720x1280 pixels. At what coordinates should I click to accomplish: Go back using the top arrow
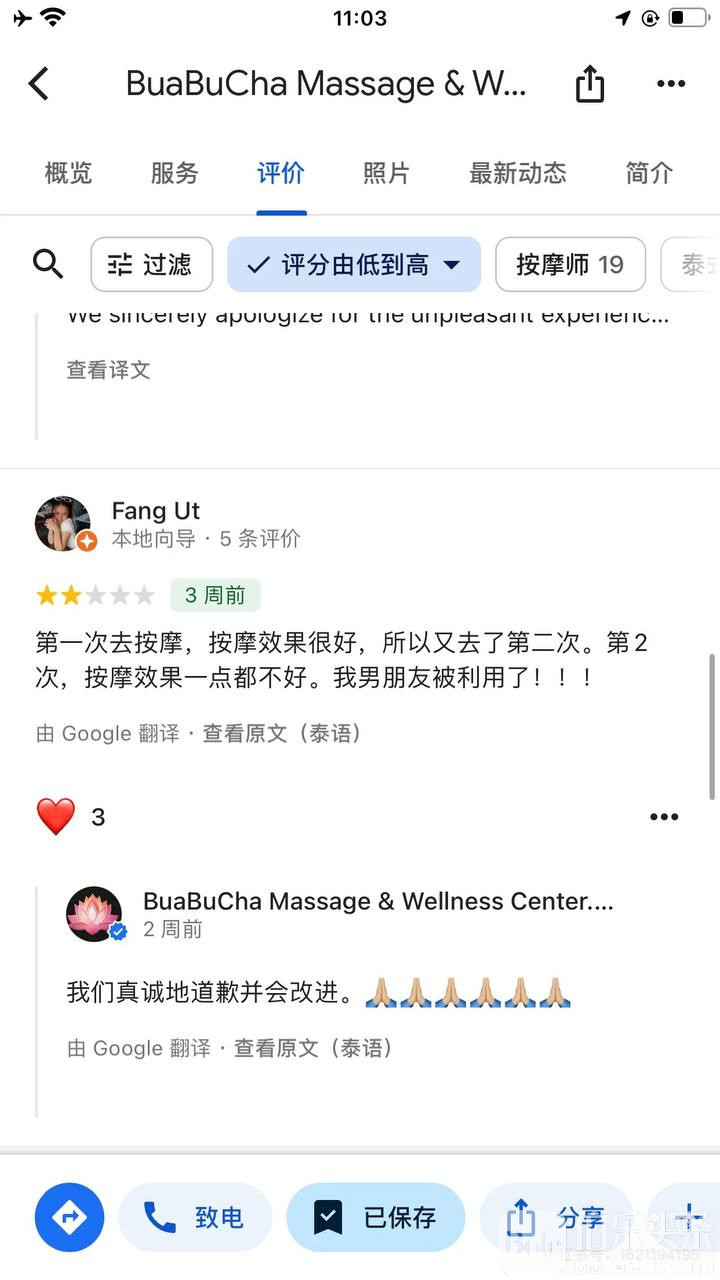click(x=39, y=84)
